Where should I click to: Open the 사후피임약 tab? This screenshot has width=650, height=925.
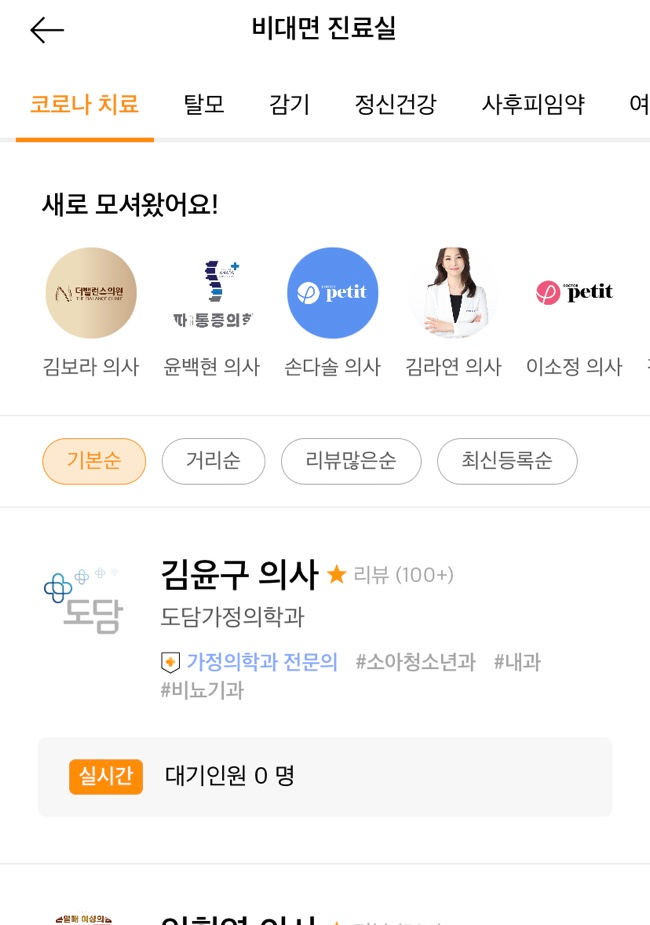(533, 104)
